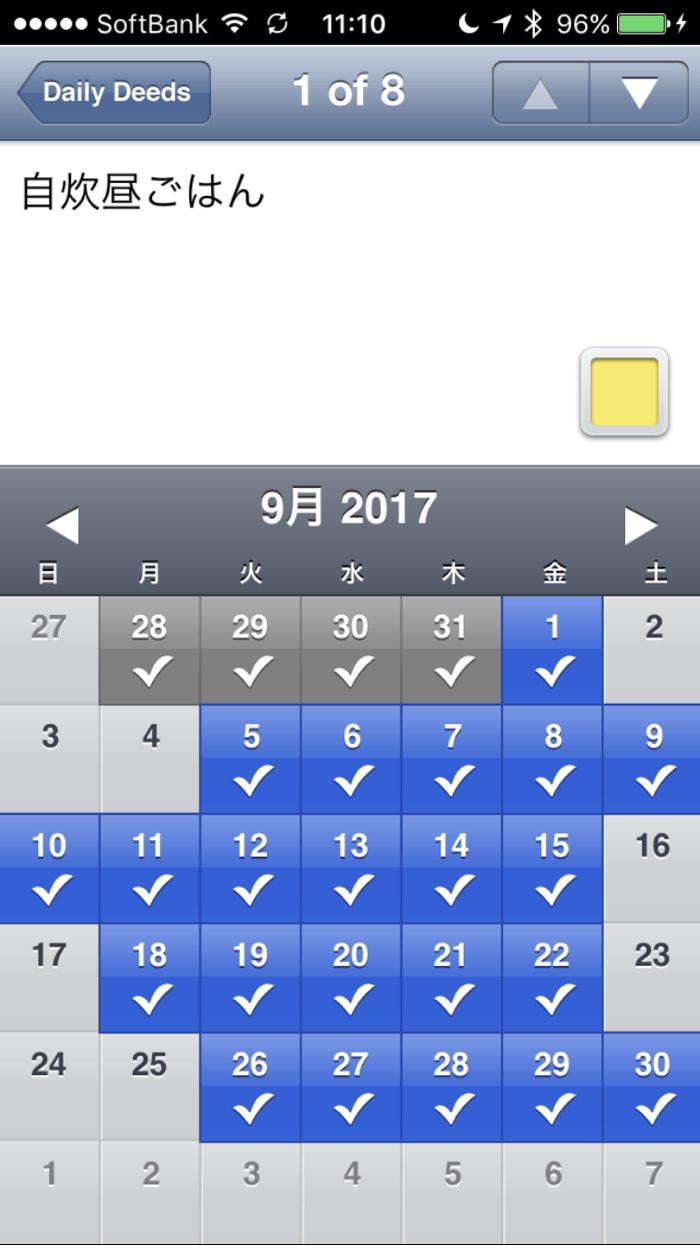Go back to Daily Deeds list
This screenshot has height=1245, width=700.
114,93
